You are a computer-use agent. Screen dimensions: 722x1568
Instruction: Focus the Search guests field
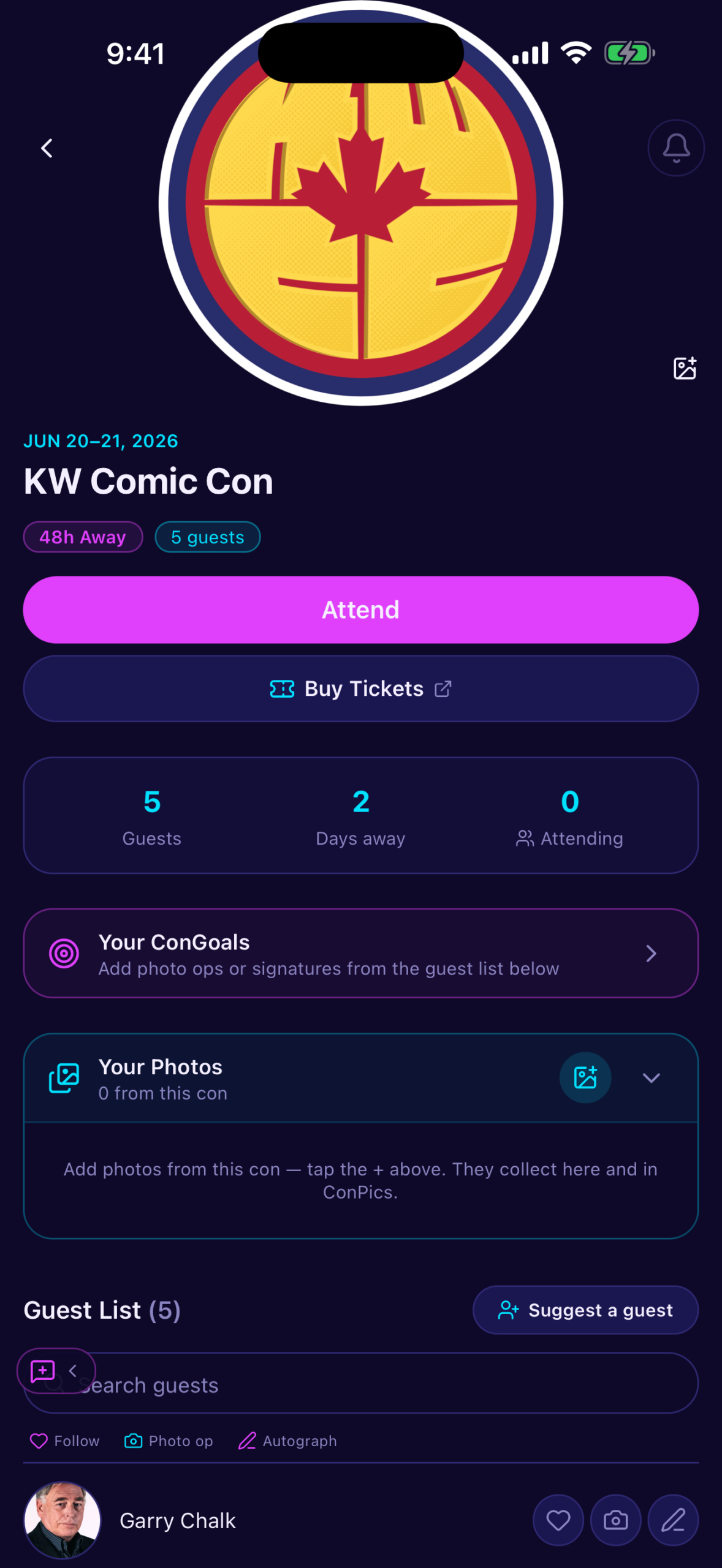(361, 1384)
